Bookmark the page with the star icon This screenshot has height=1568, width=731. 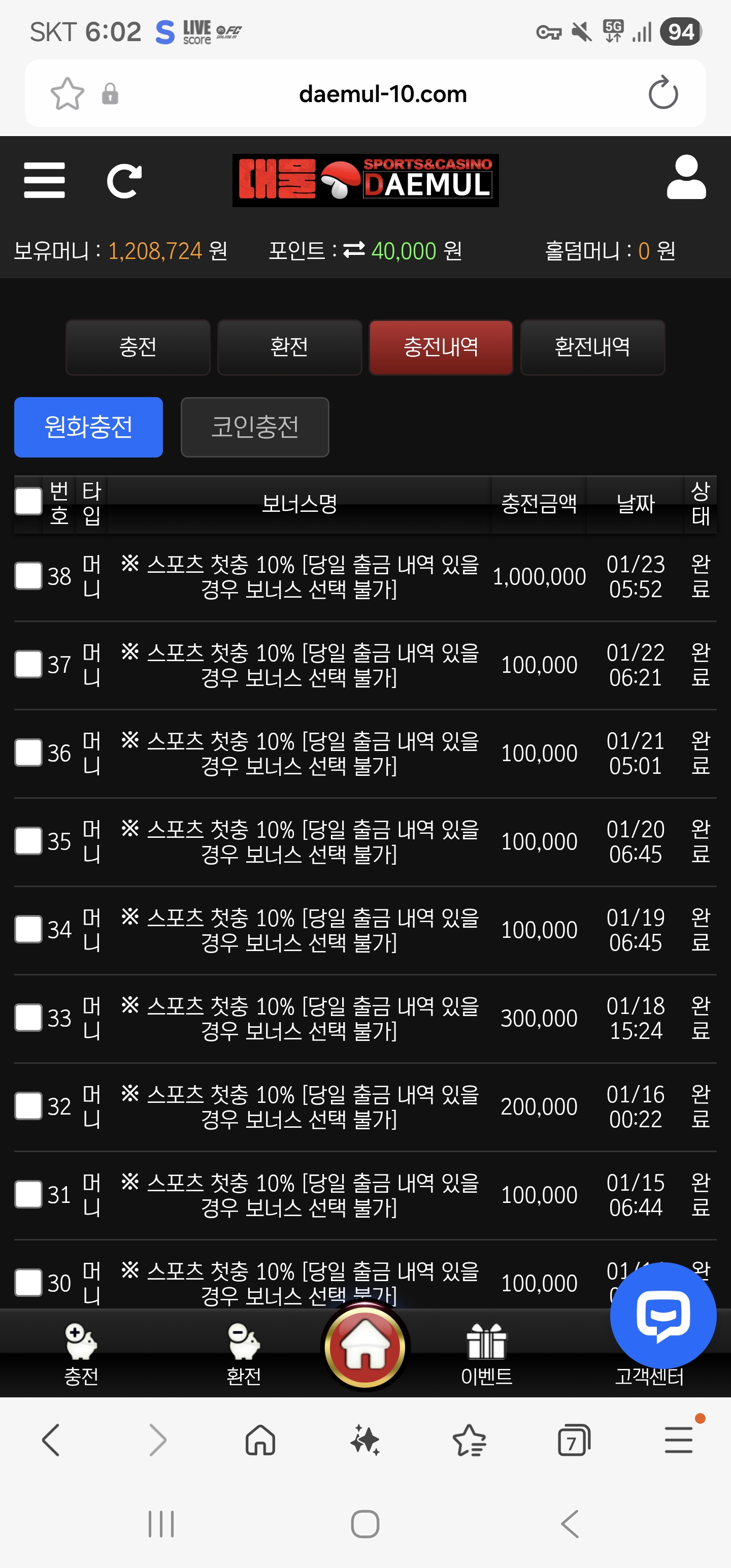pos(67,94)
